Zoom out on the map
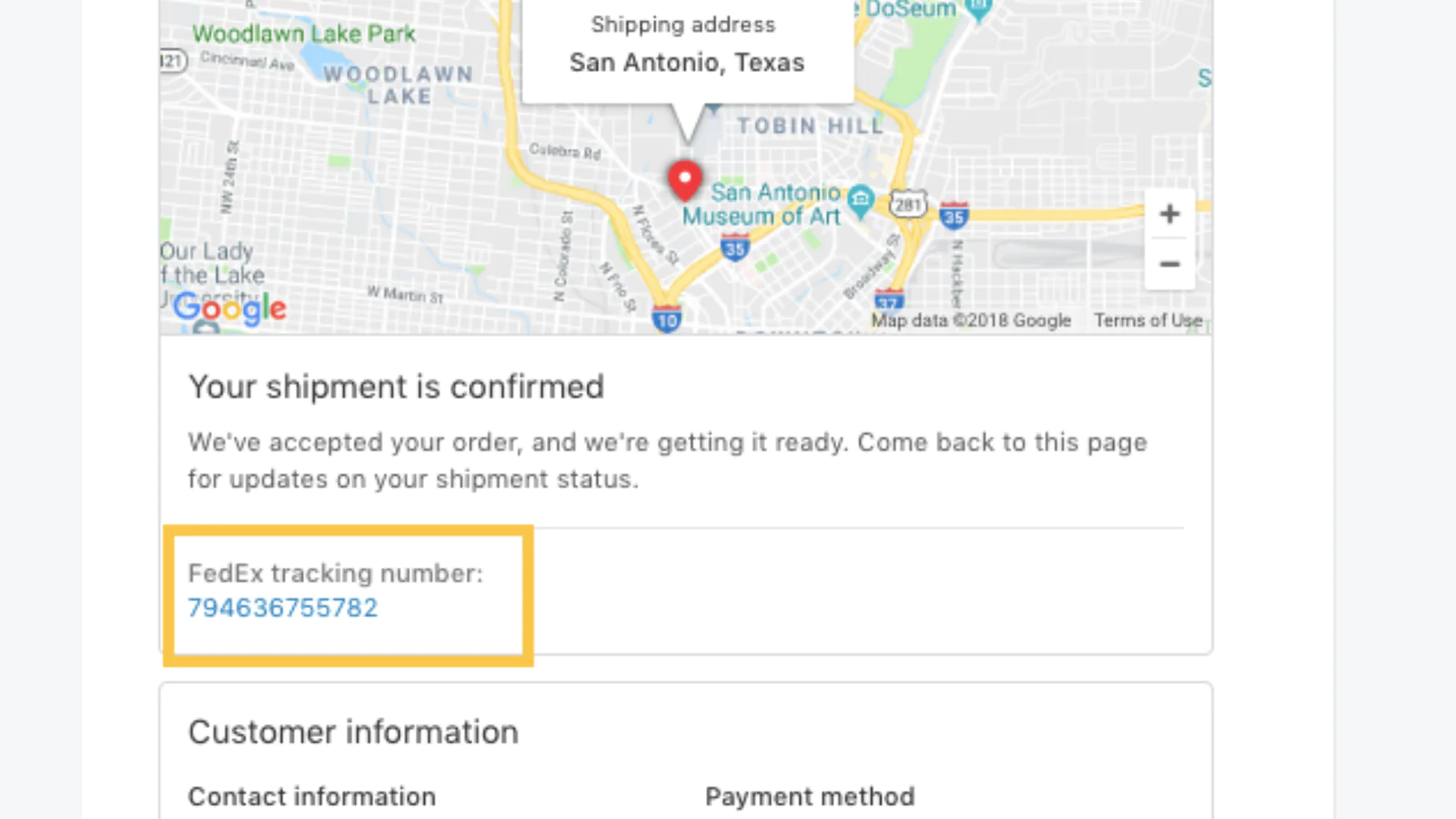 1169,265
